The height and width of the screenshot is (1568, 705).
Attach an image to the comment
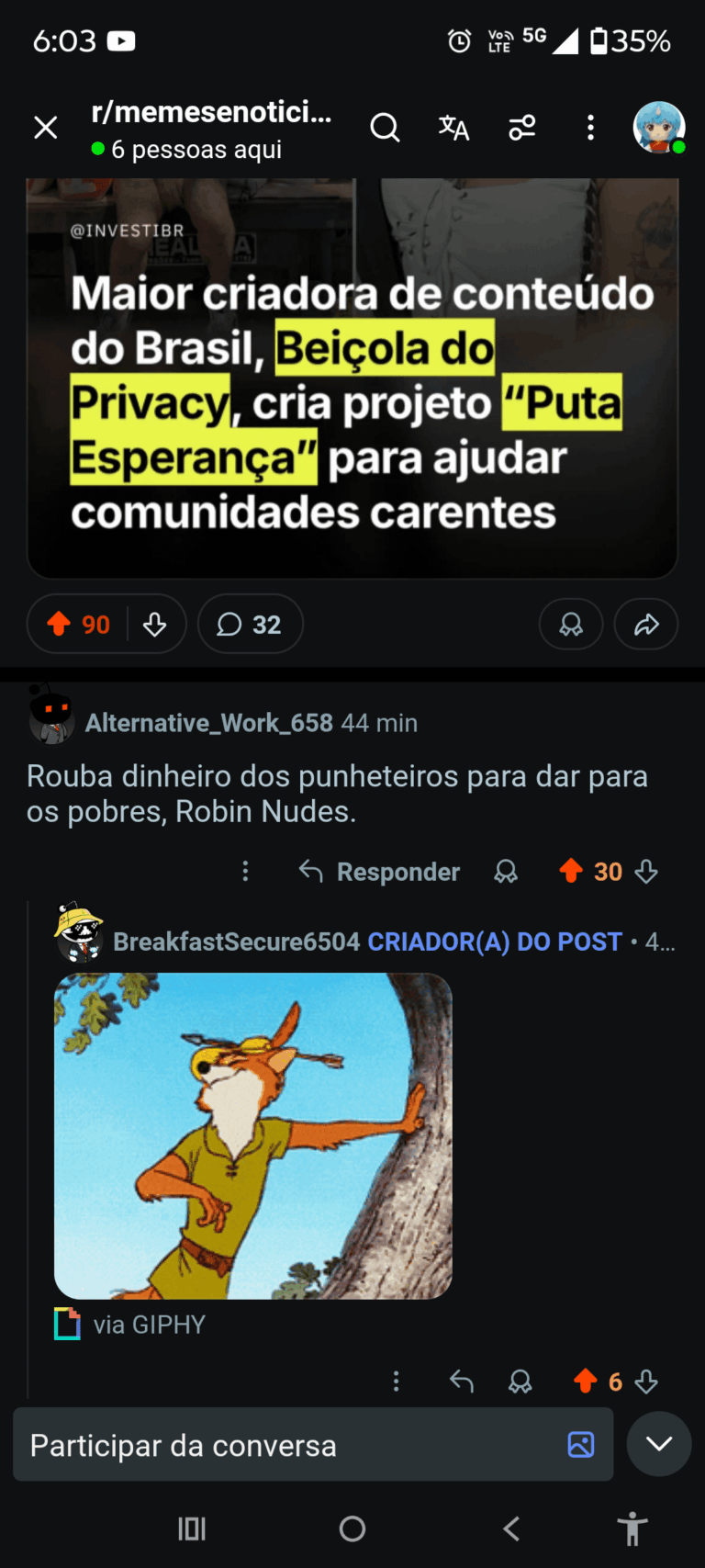581,1445
